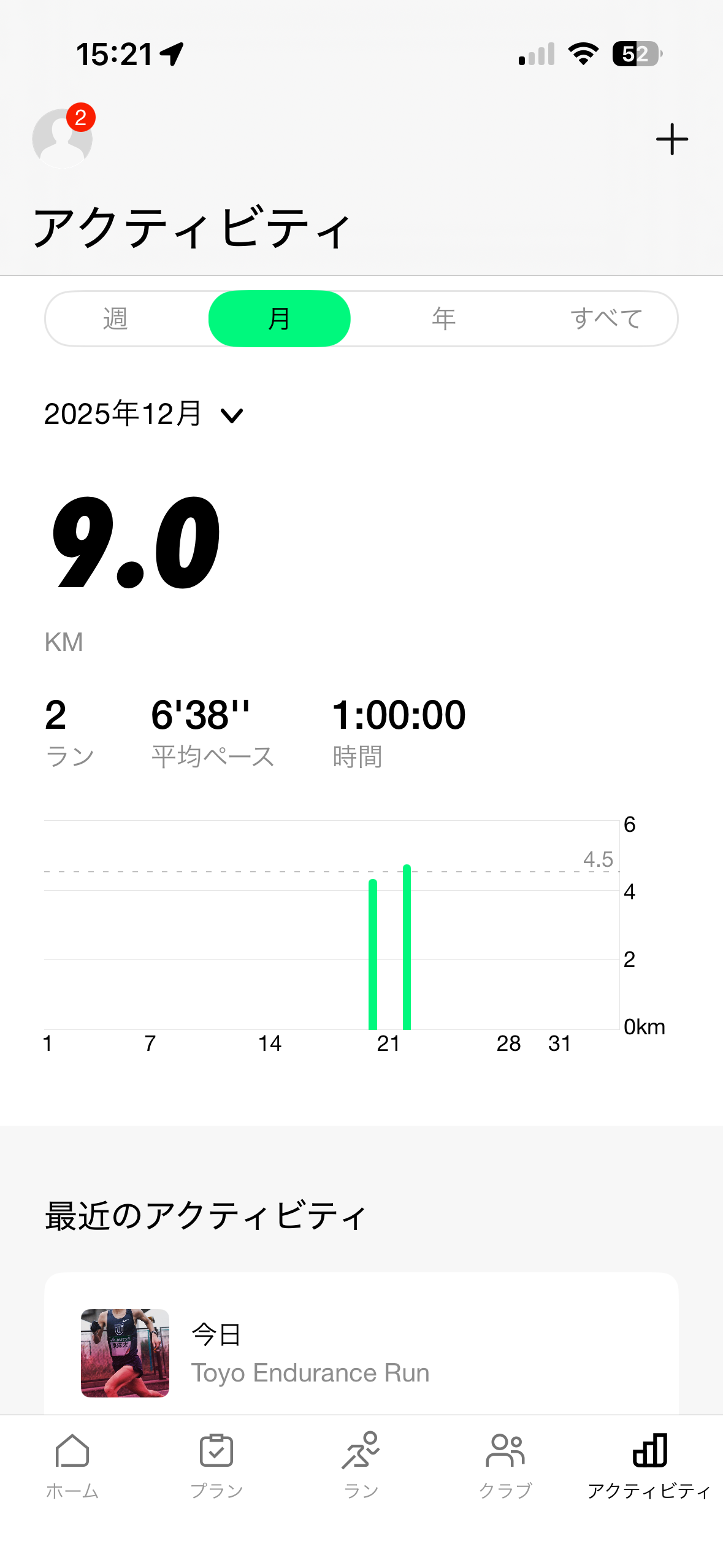Select the 月 (month) segment
Image resolution: width=723 pixels, height=1568 pixels.
click(x=280, y=319)
